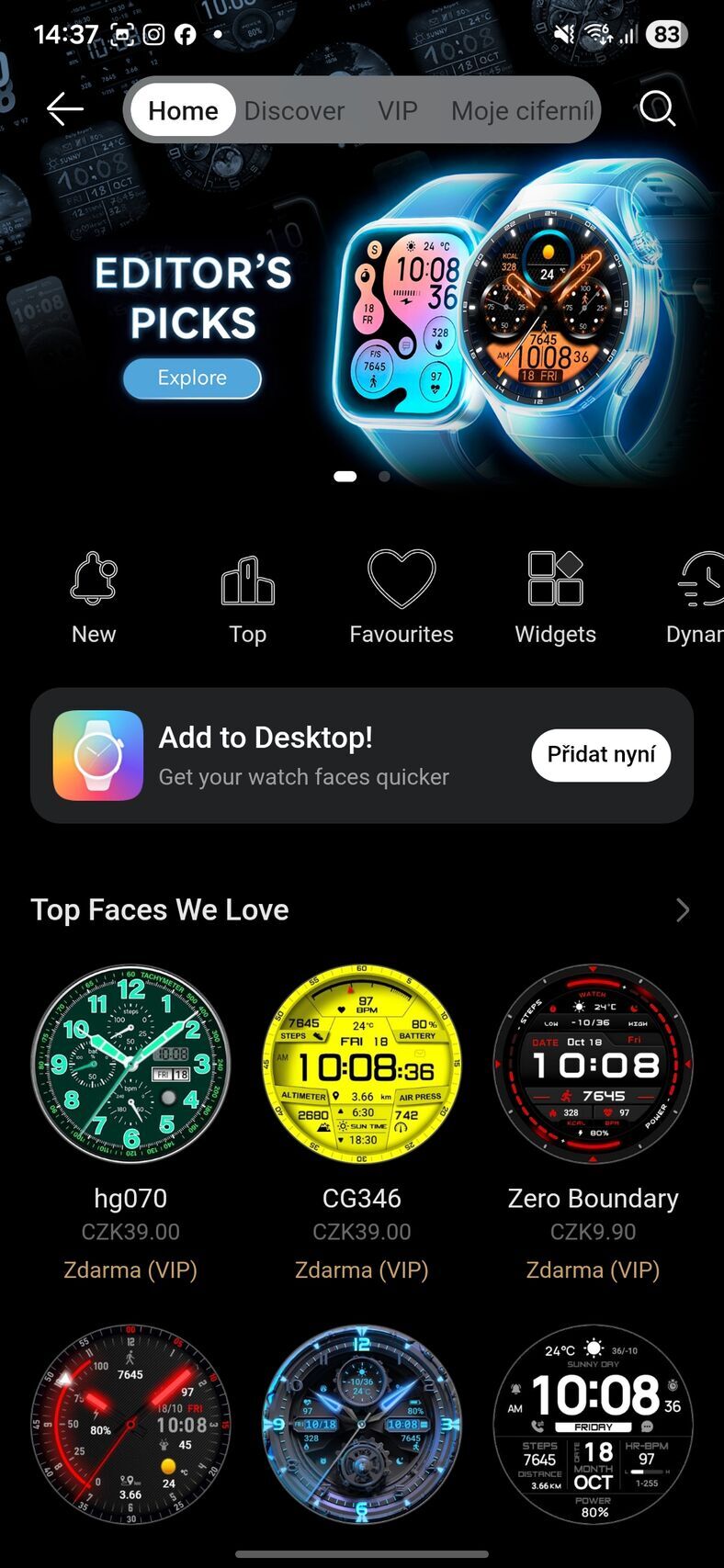Open the hg070 green watch face

[130, 1065]
